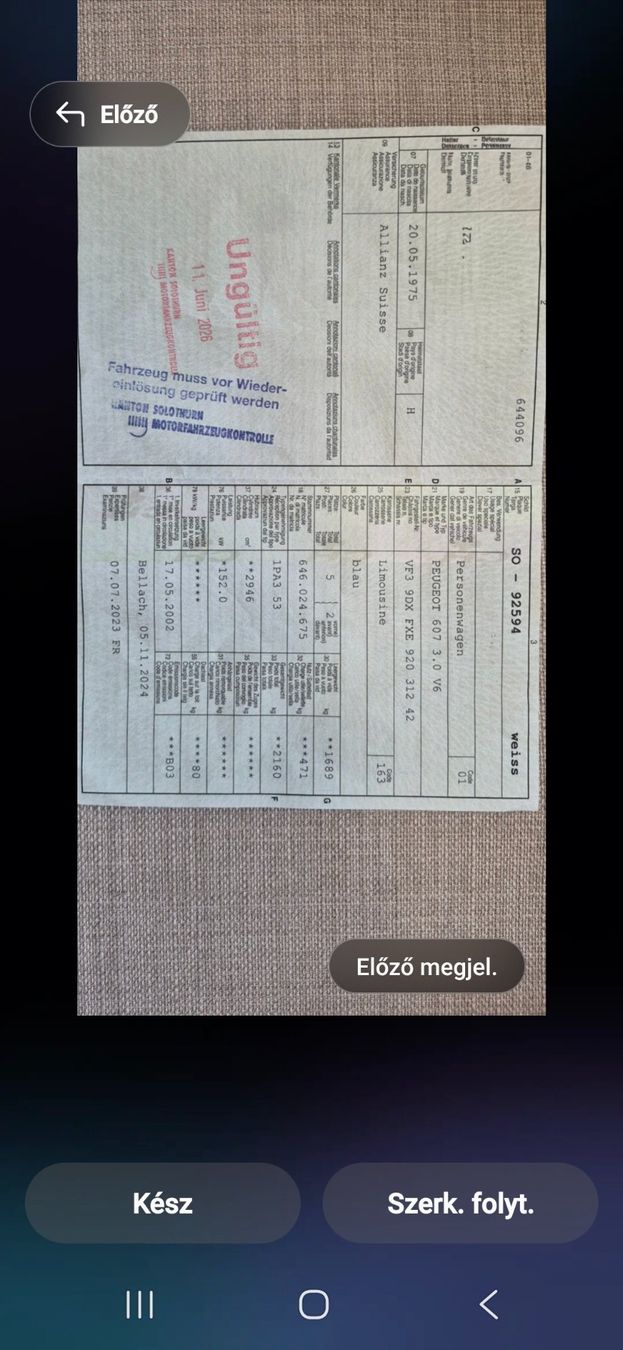Finish with the Kész button

[163, 1203]
